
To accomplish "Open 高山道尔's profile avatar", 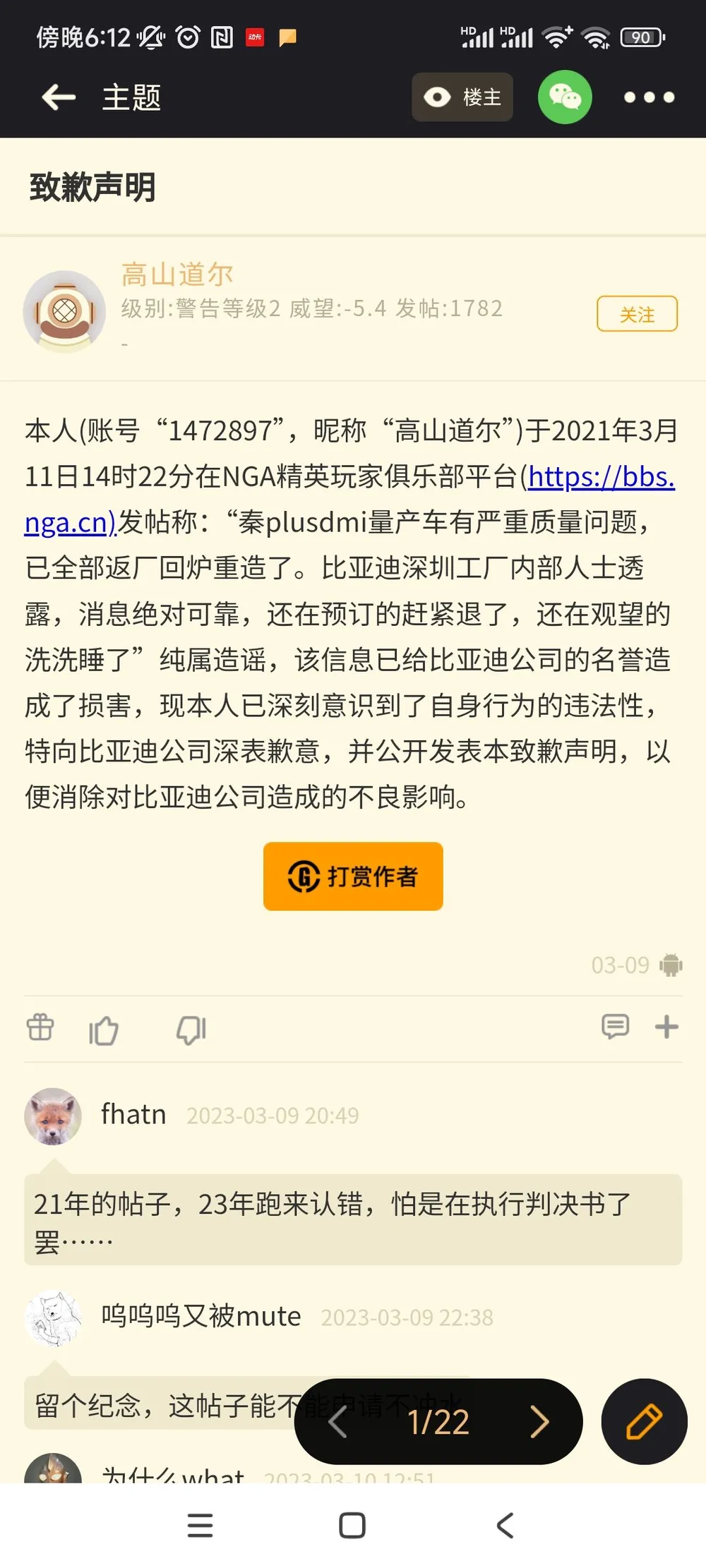I will coord(64,311).
